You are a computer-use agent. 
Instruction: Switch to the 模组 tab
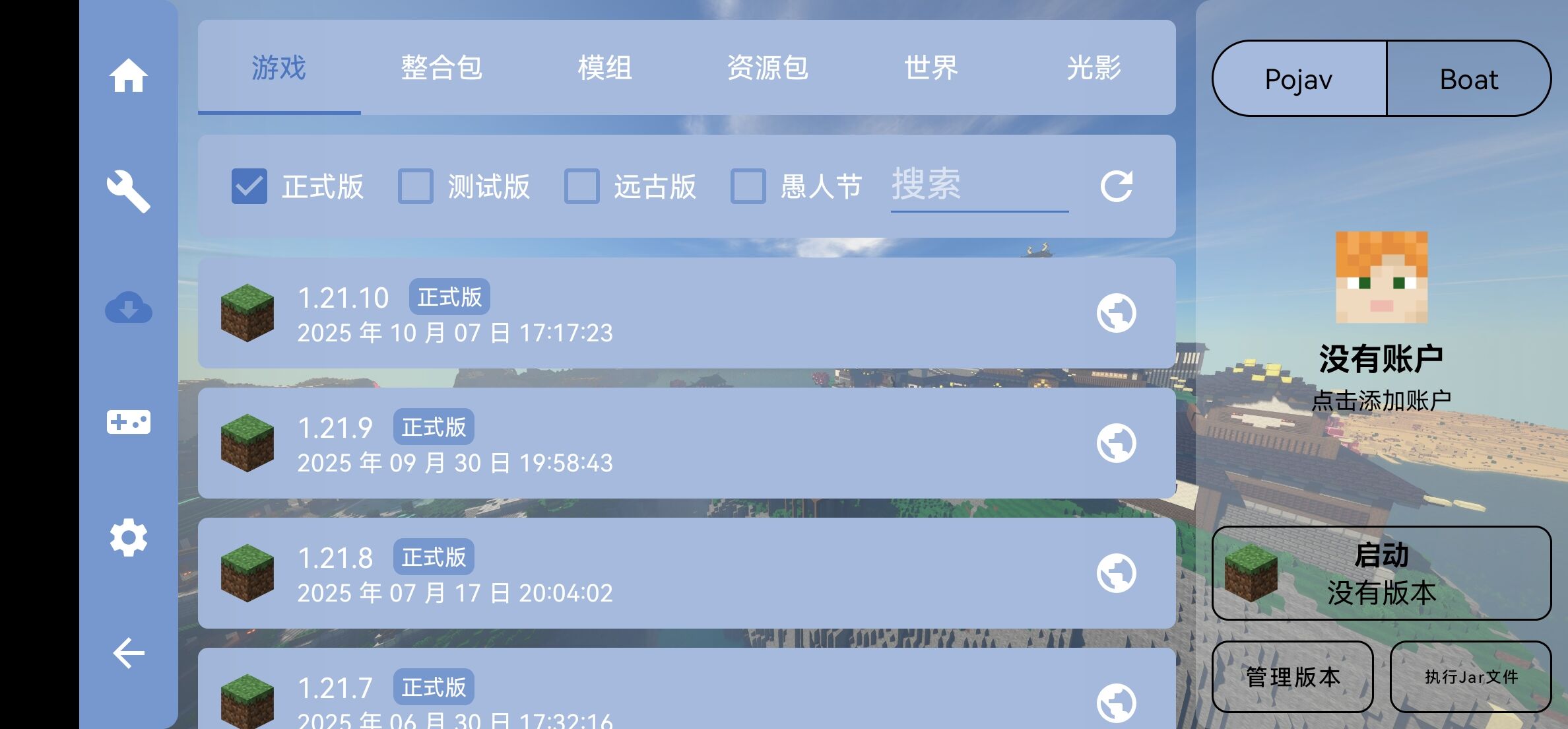604,67
